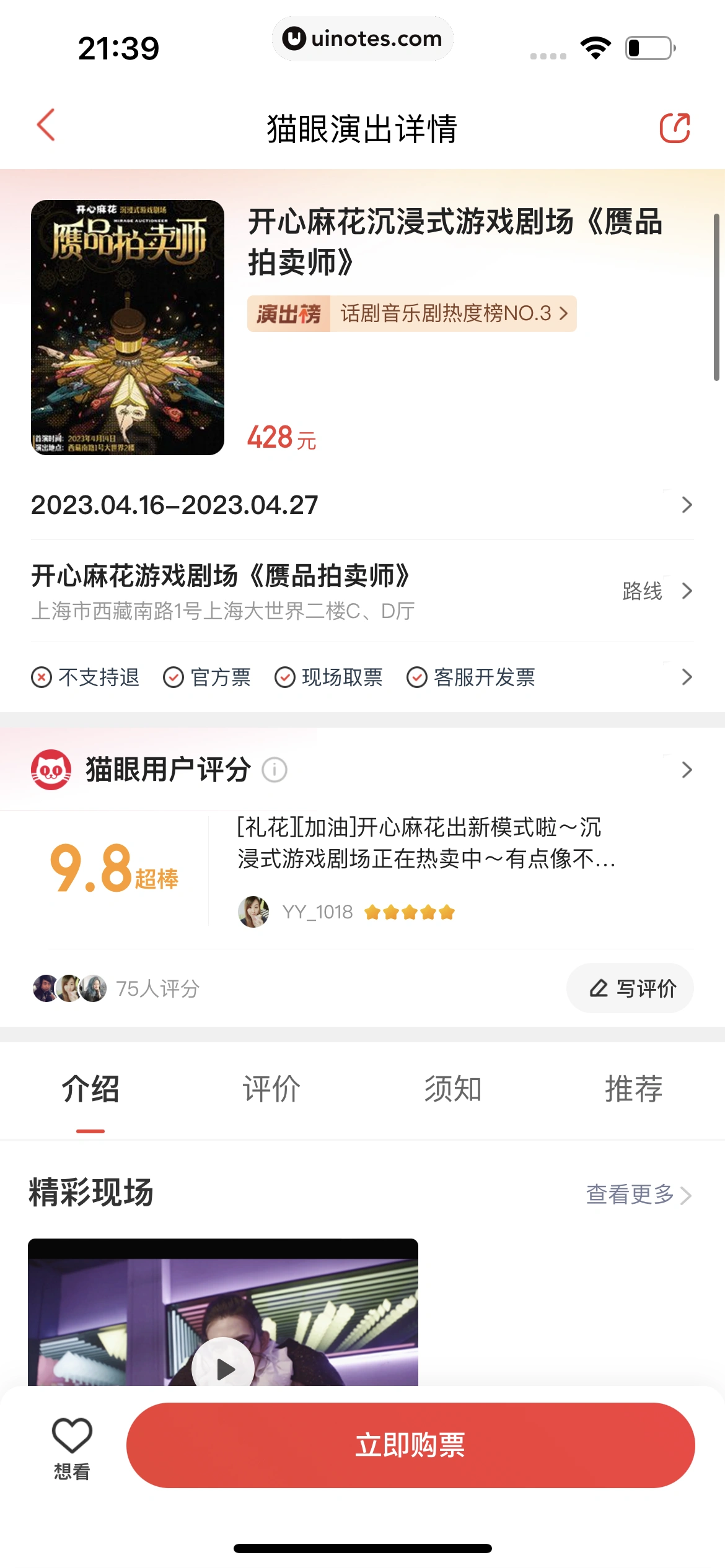This screenshot has height=1568, width=725.
Task: Expand the user rating section chevron
Action: point(686,769)
